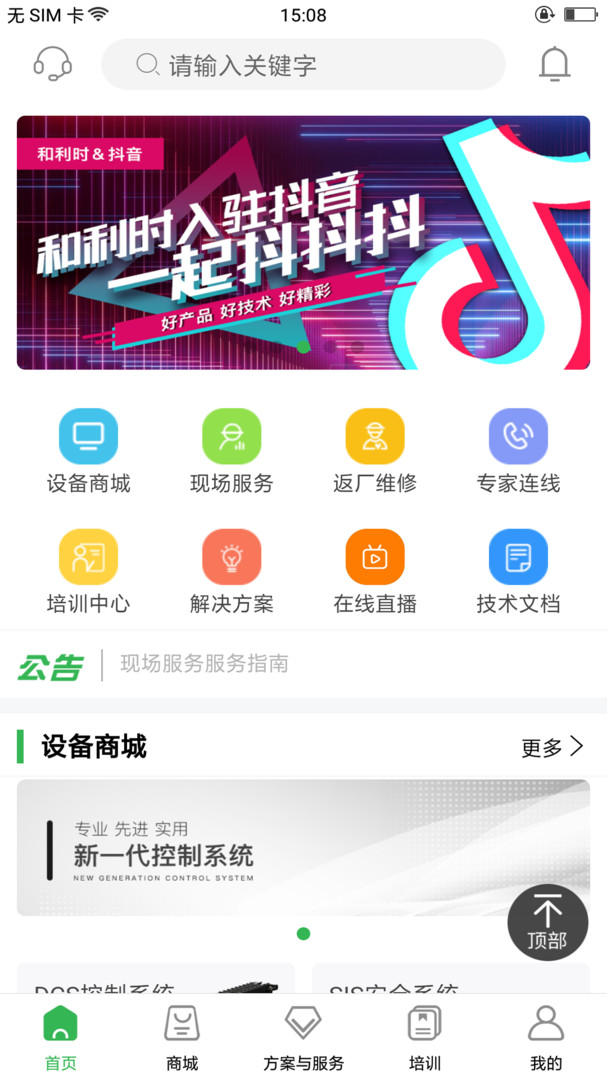
Task: Open the 和利时入驻抖音 banner
Action: click(x=303, y=243)
